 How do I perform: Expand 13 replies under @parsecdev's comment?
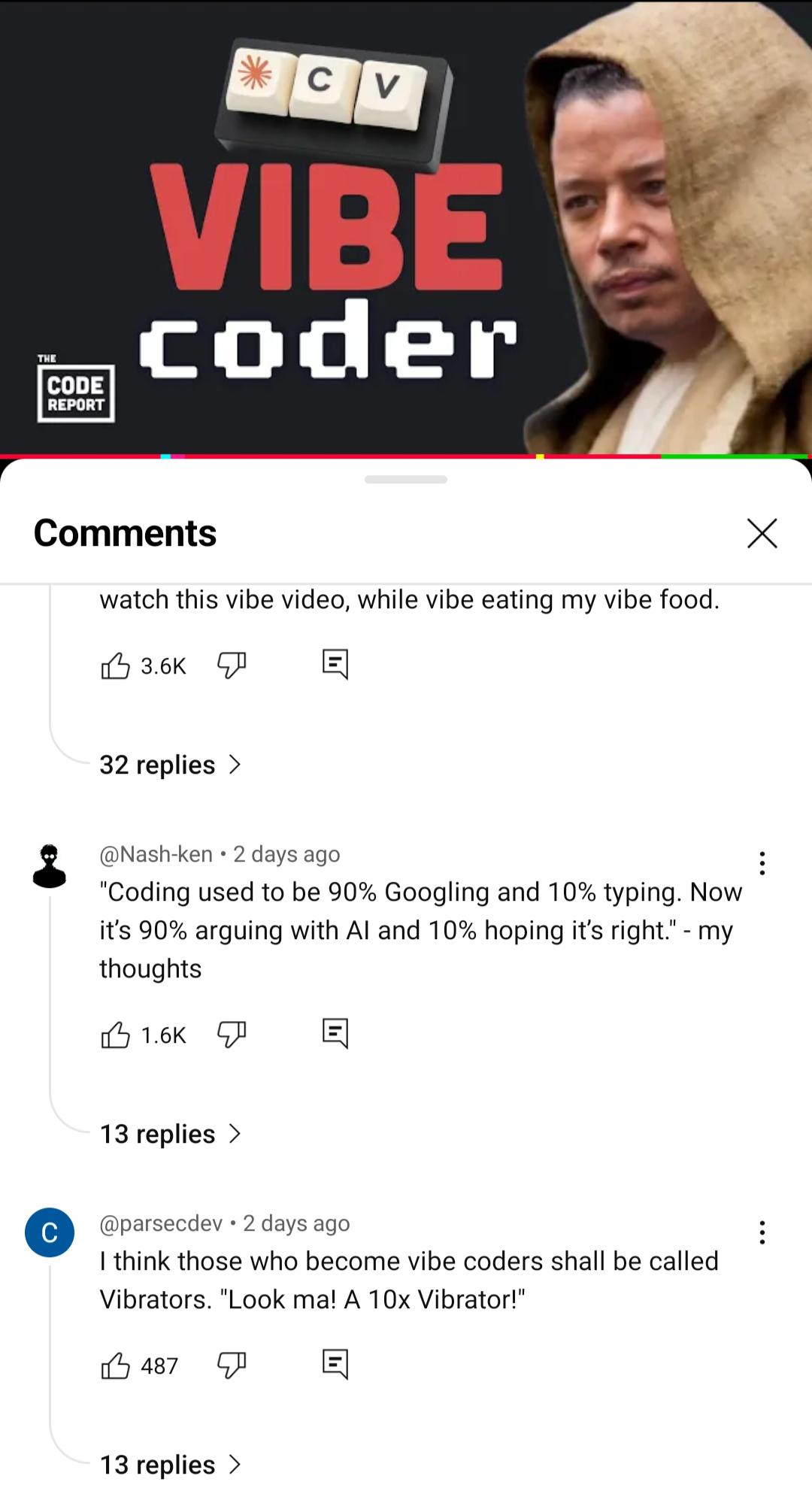pyautogui.click(x=171, y=1464)
